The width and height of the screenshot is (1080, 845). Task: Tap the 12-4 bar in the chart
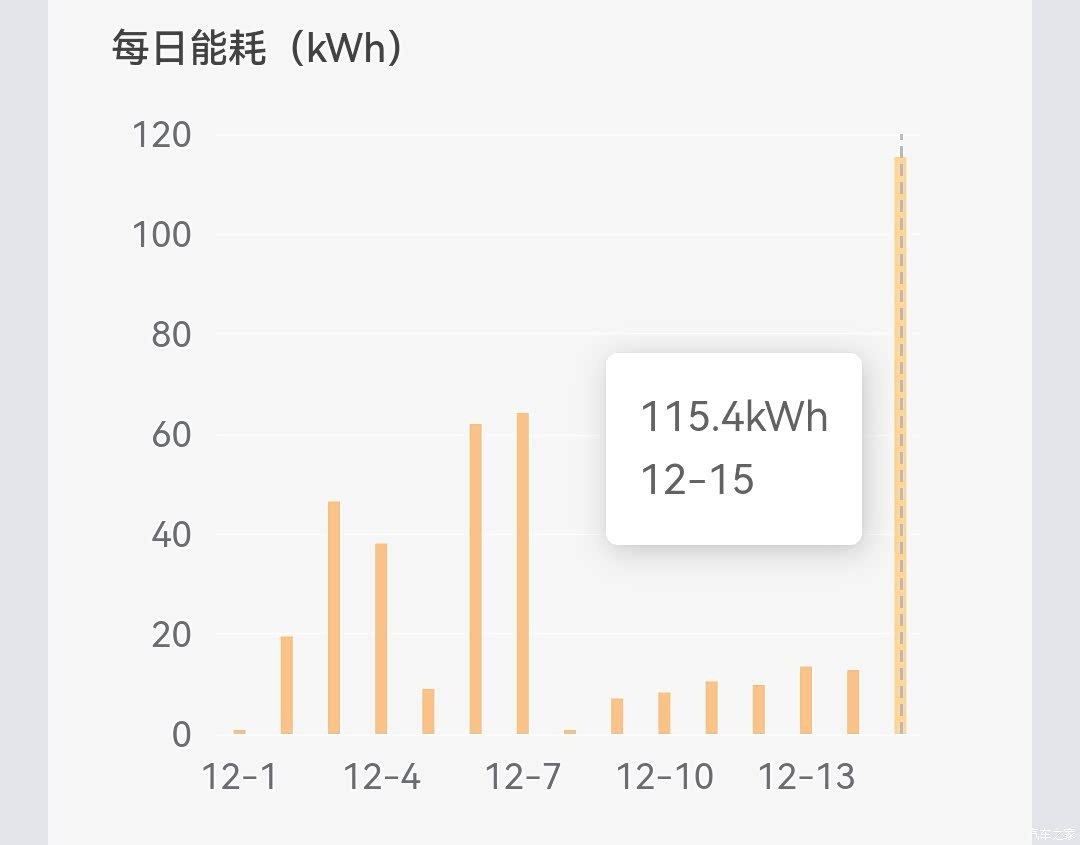(x=381, y=639)
